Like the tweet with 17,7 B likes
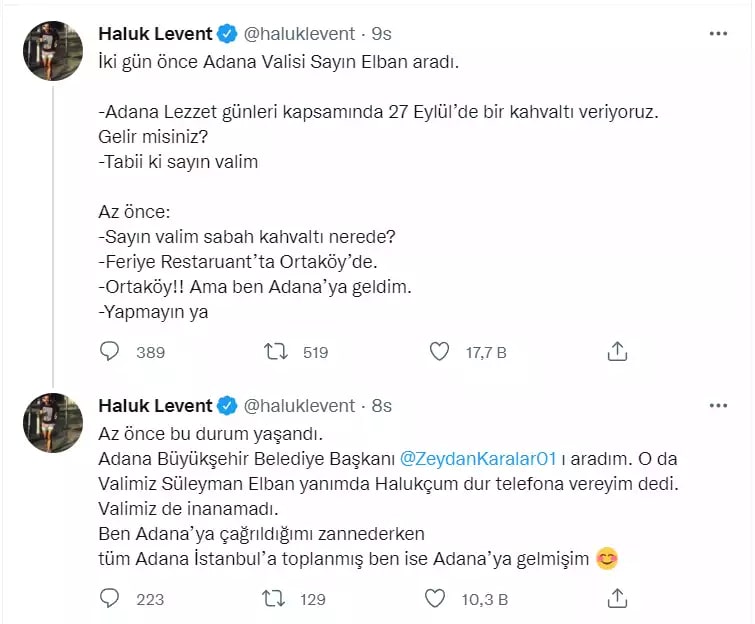Image resolution: width=755 pixels, height=624 pixels. click(437, 351)
